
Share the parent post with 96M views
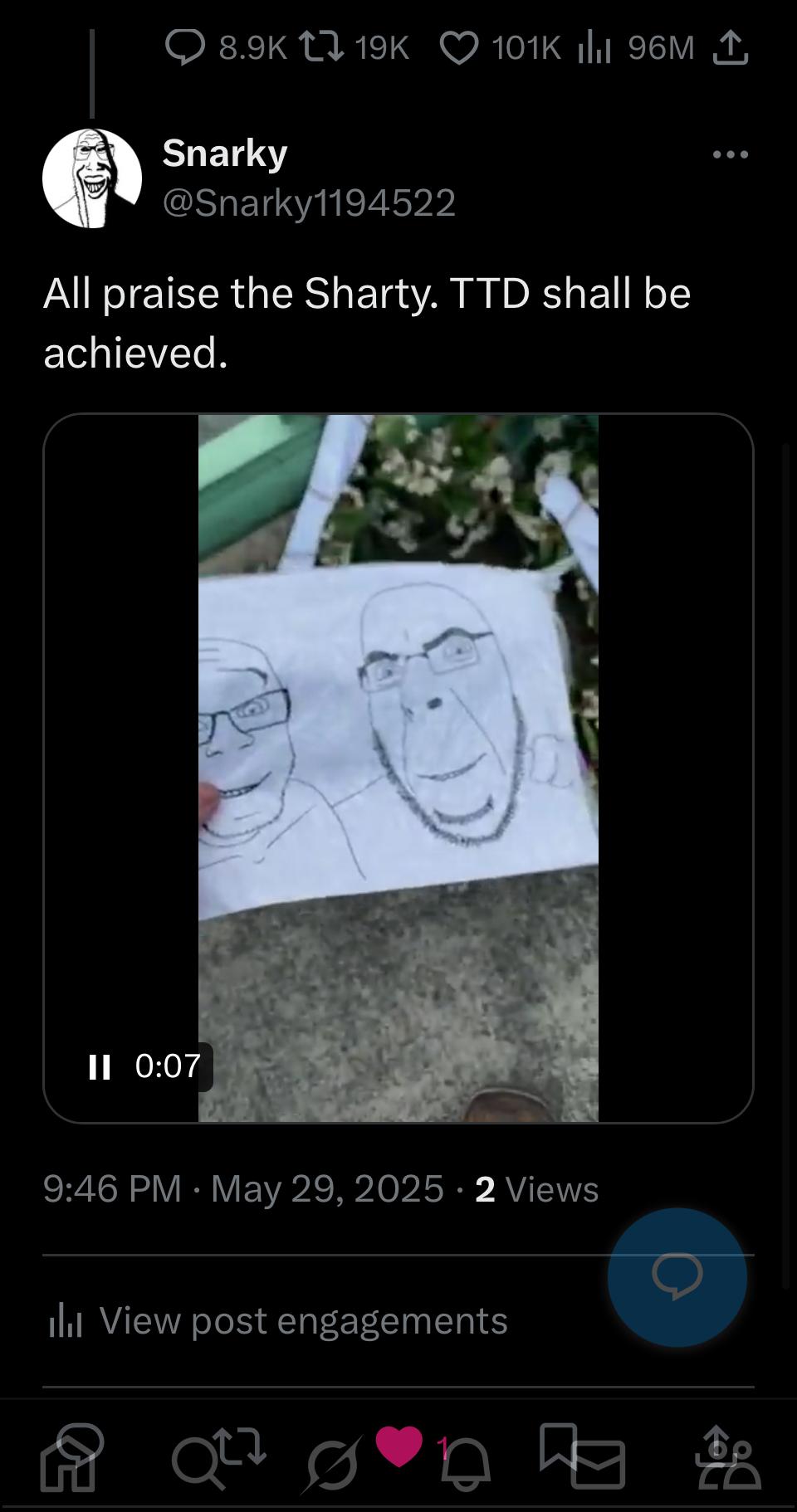click(x=731, y=48)
